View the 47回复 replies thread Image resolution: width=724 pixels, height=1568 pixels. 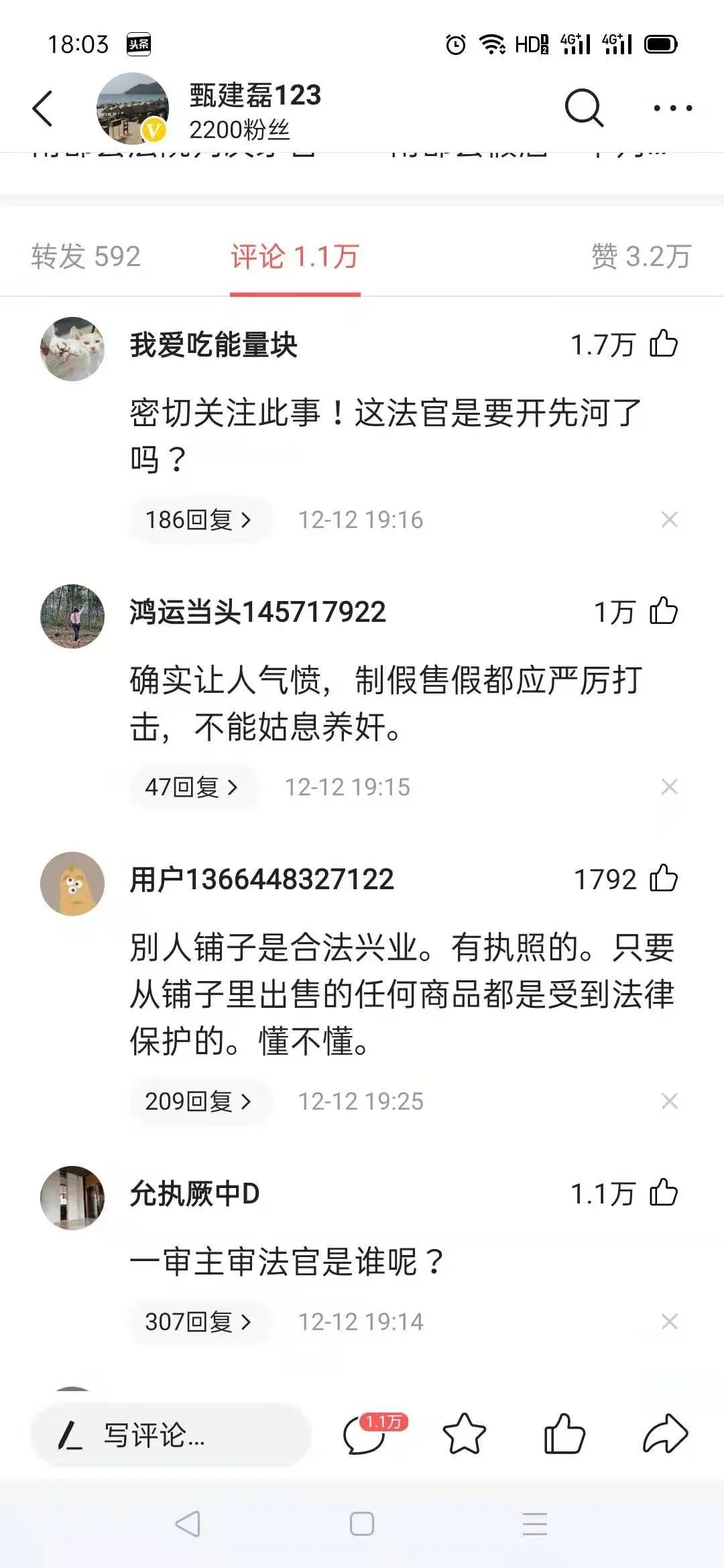[x=192, y=787]
